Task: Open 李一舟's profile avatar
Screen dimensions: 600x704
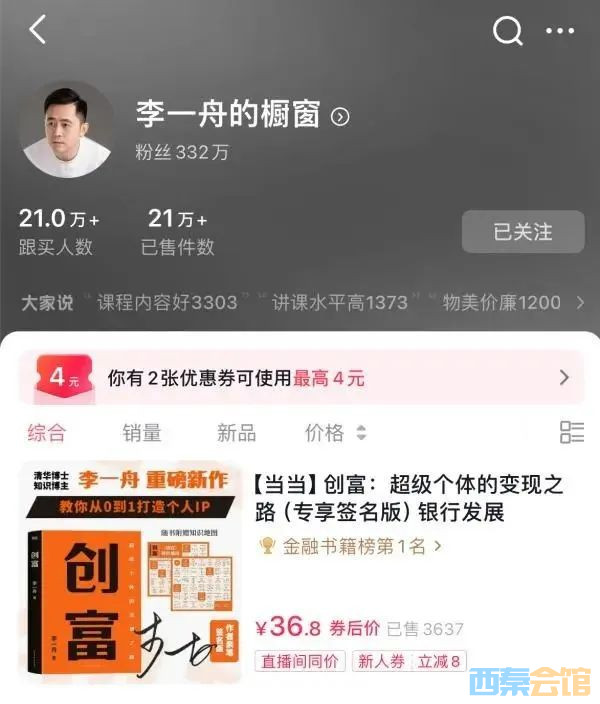Action: [66, 130]
